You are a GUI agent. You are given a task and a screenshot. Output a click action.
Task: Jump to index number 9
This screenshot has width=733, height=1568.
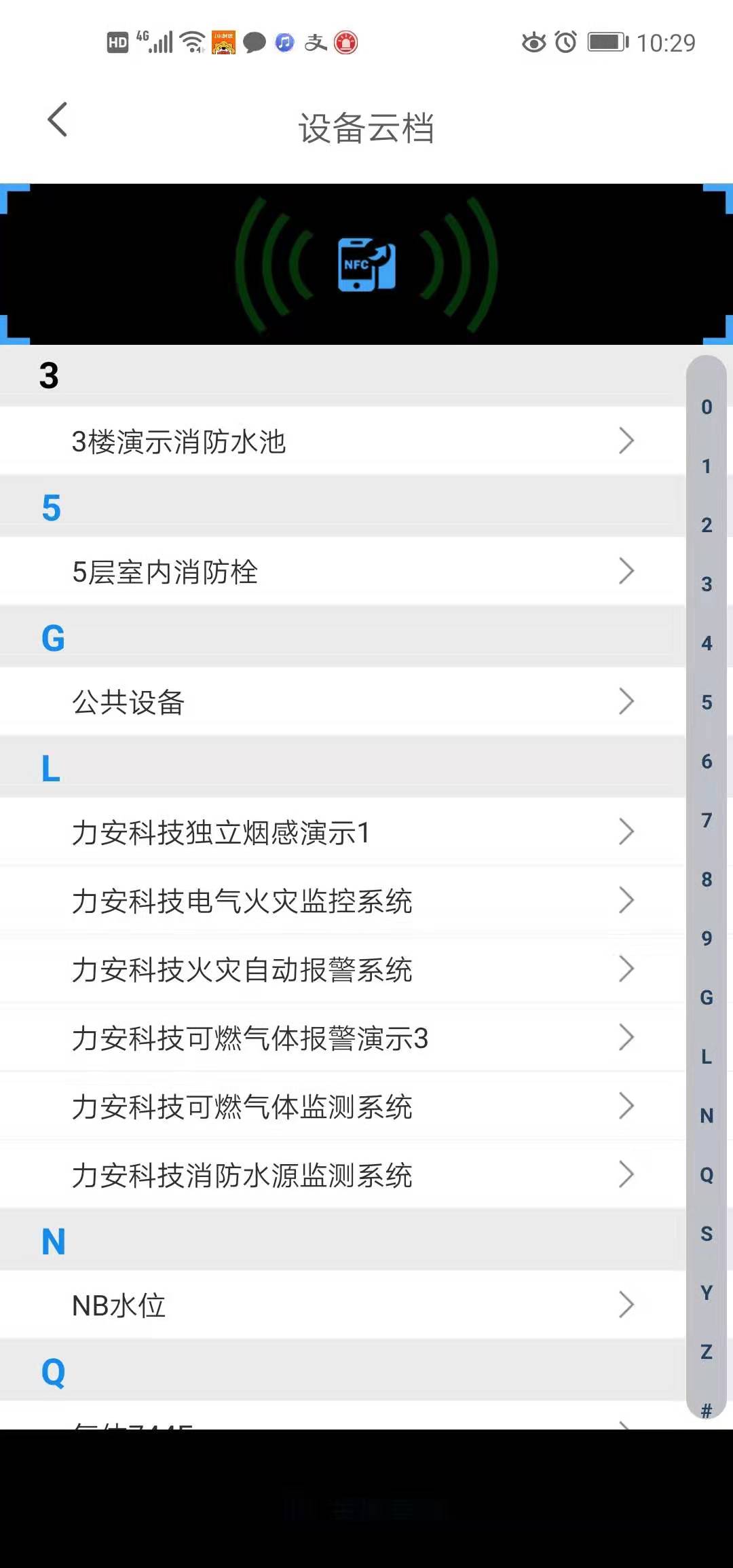[x=707, y=938]
